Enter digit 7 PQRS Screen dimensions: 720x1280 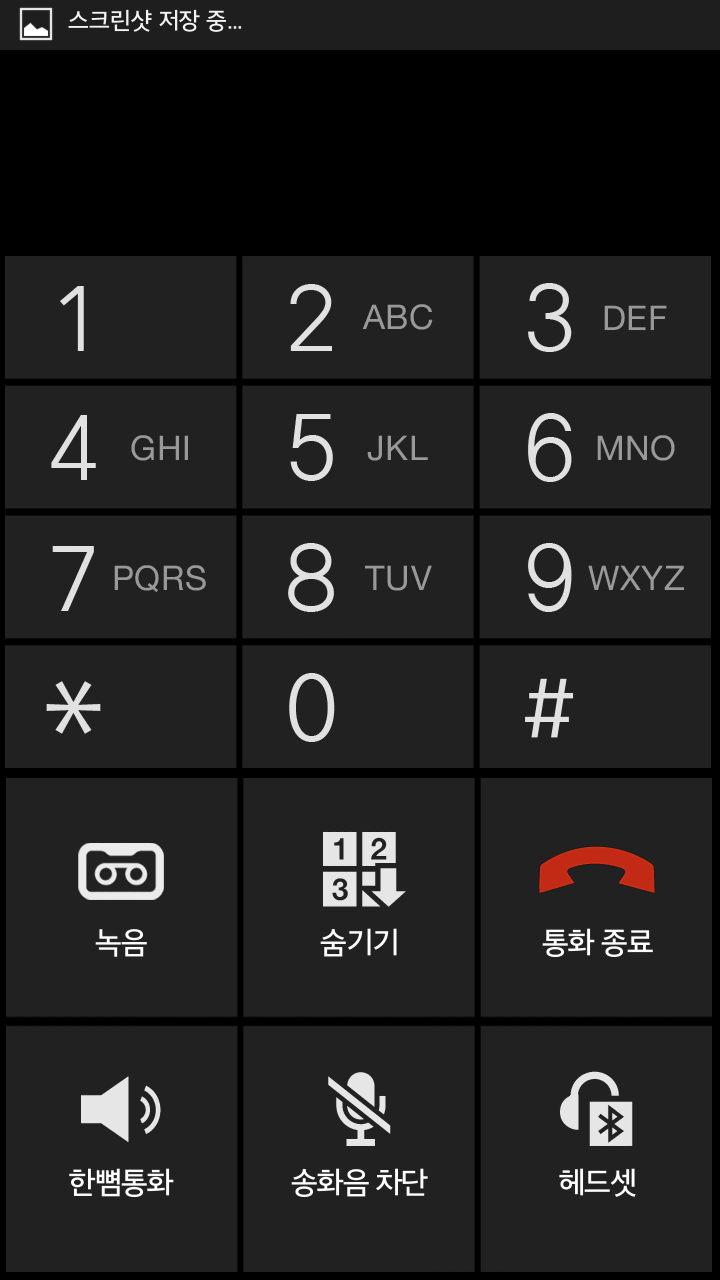pyautogui.click(x=120, y=577)
